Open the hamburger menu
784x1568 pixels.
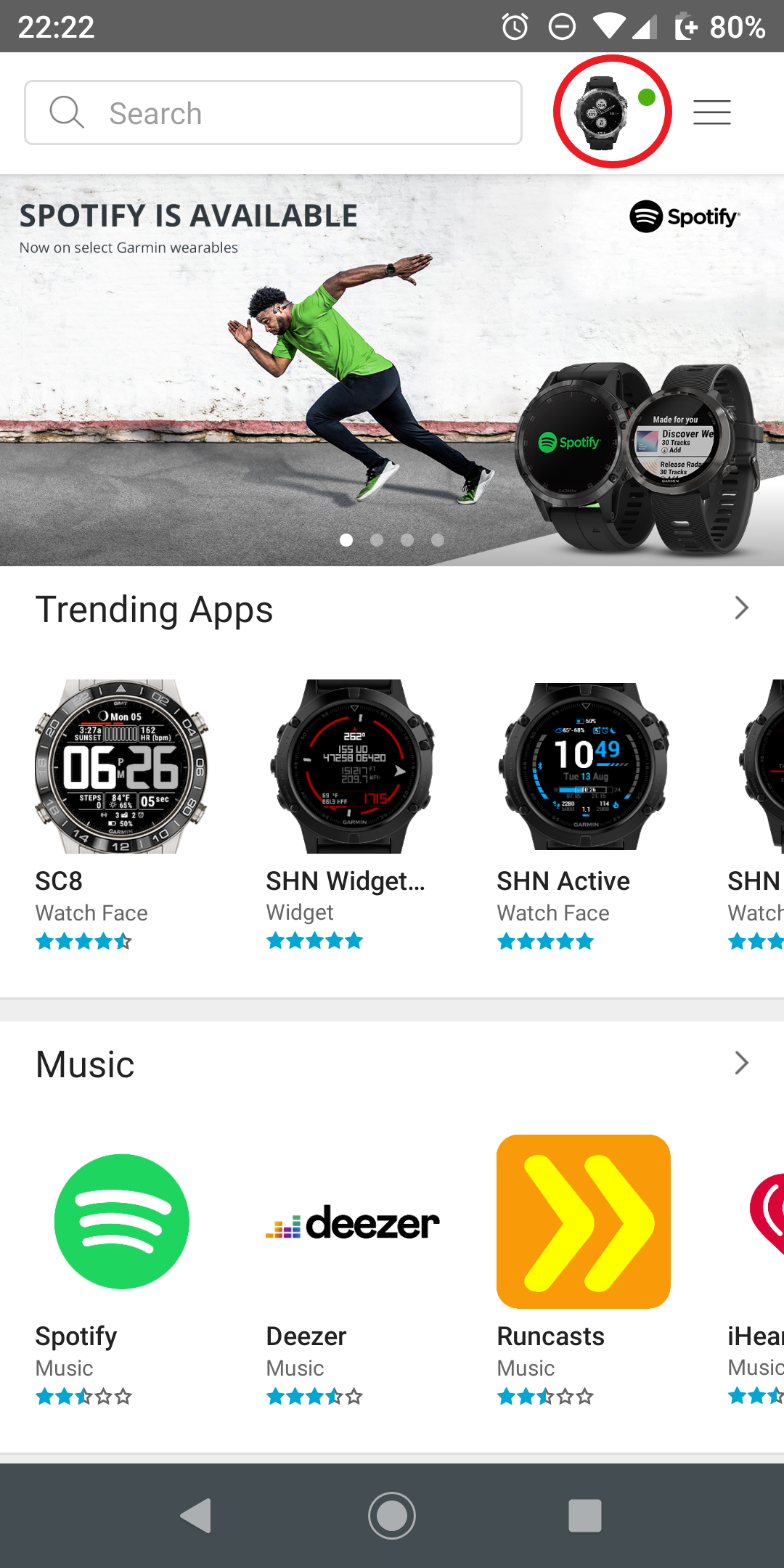pyautogui.click(x=711, y=113)
